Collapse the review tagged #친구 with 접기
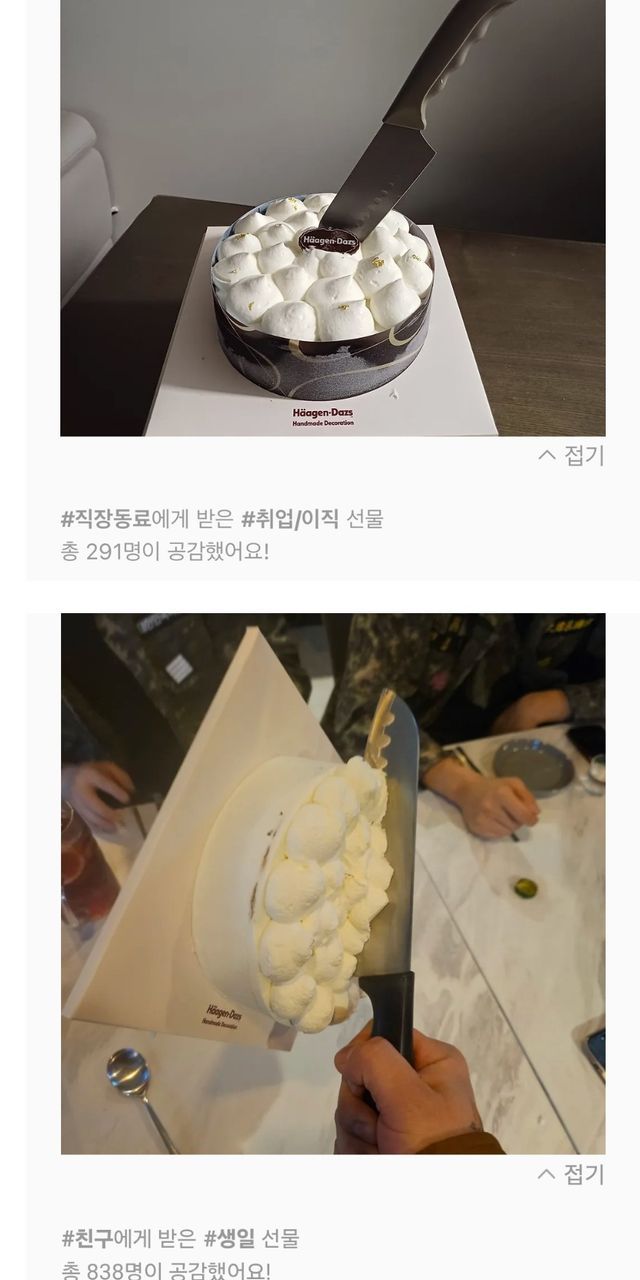Screen dimensions: 640x1280 (x=572, y=1175)
